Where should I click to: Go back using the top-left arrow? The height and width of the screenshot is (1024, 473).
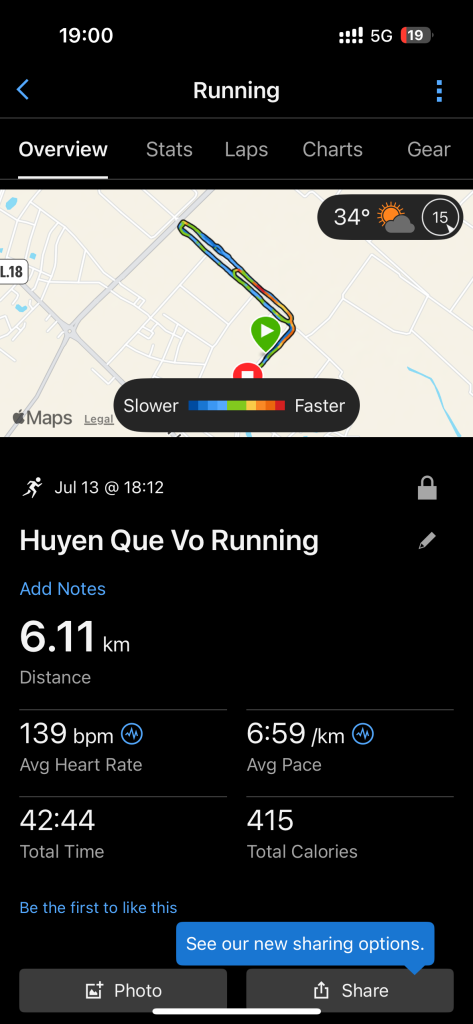click(x=23, y=89)
